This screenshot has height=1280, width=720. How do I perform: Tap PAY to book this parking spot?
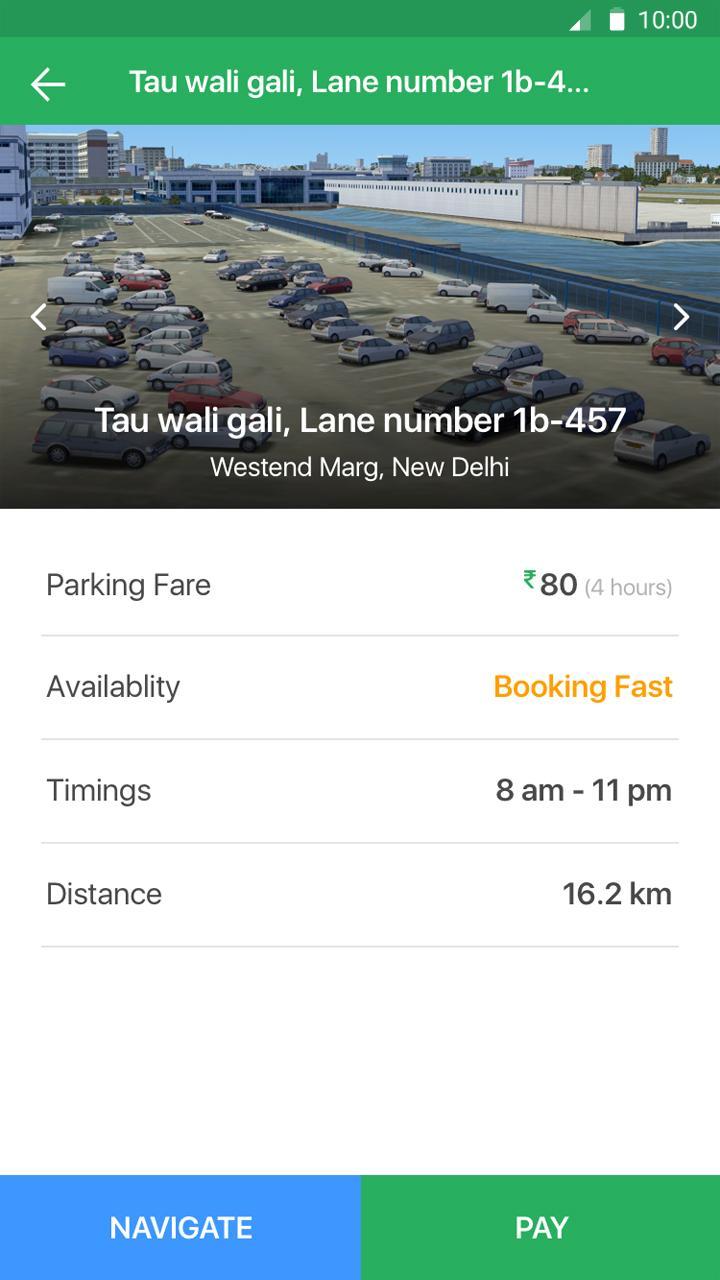[540, 1227]
